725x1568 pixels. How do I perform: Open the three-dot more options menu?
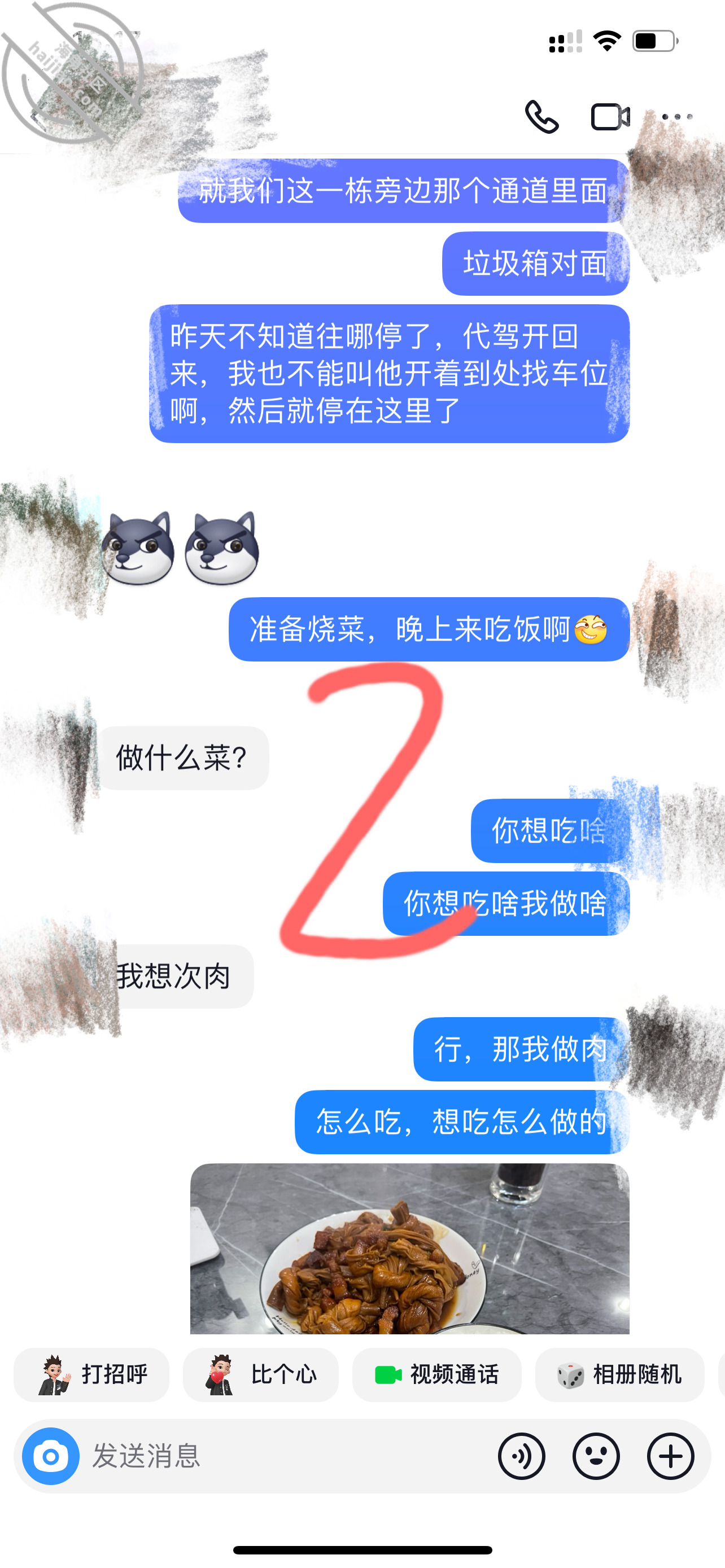tap(677, 116)
